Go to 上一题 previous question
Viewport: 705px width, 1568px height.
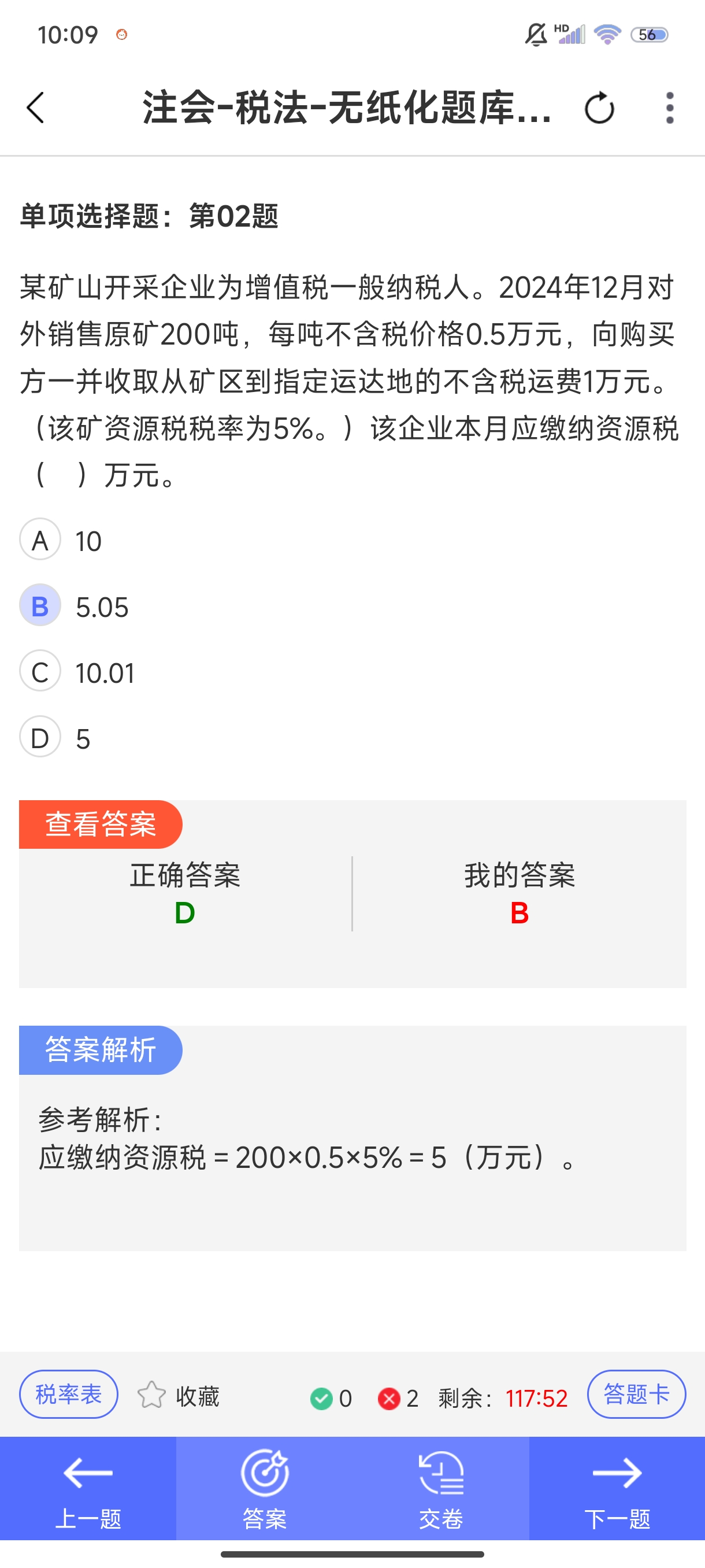pos(88,1489)
